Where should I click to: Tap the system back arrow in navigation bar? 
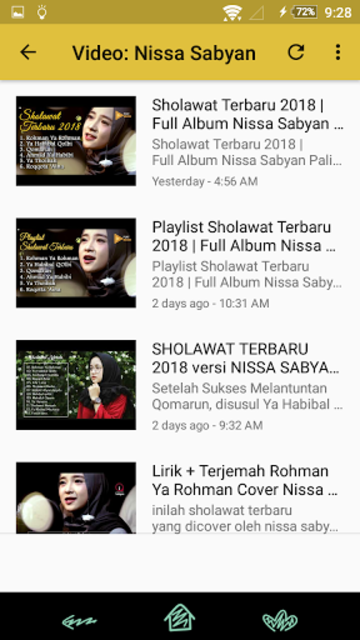80,621
